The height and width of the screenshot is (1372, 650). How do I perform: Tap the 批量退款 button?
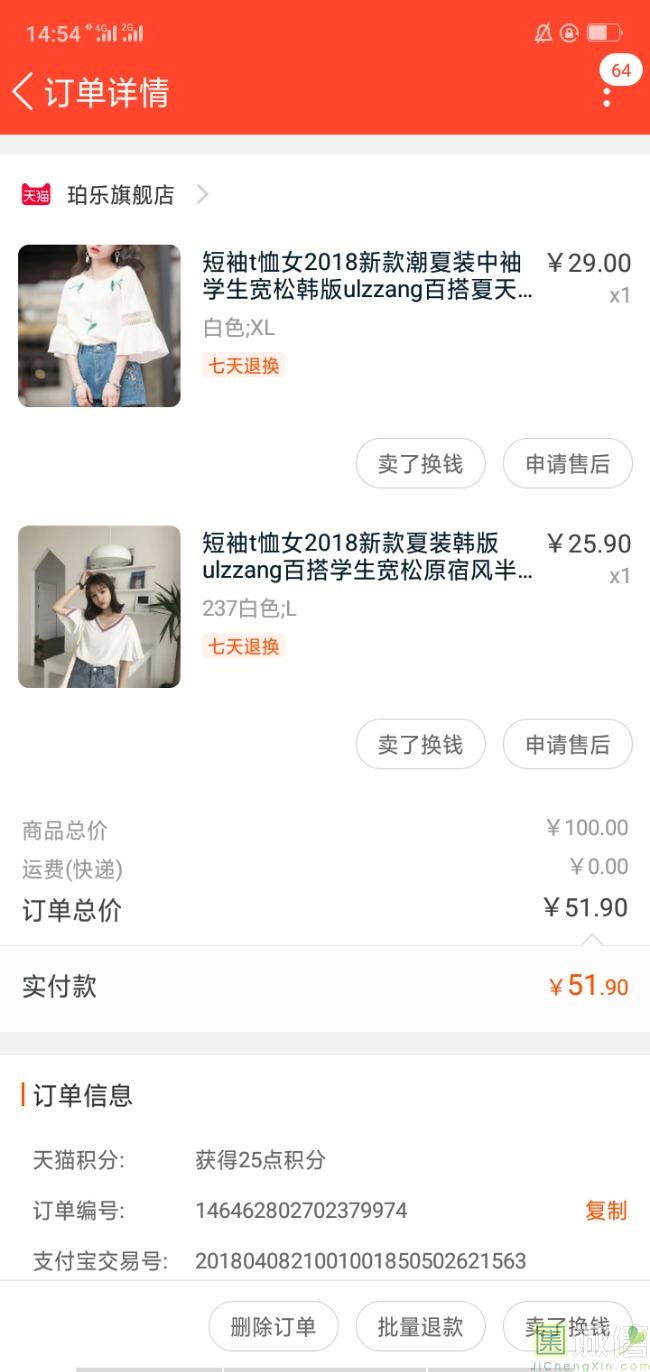(420, 1327)
